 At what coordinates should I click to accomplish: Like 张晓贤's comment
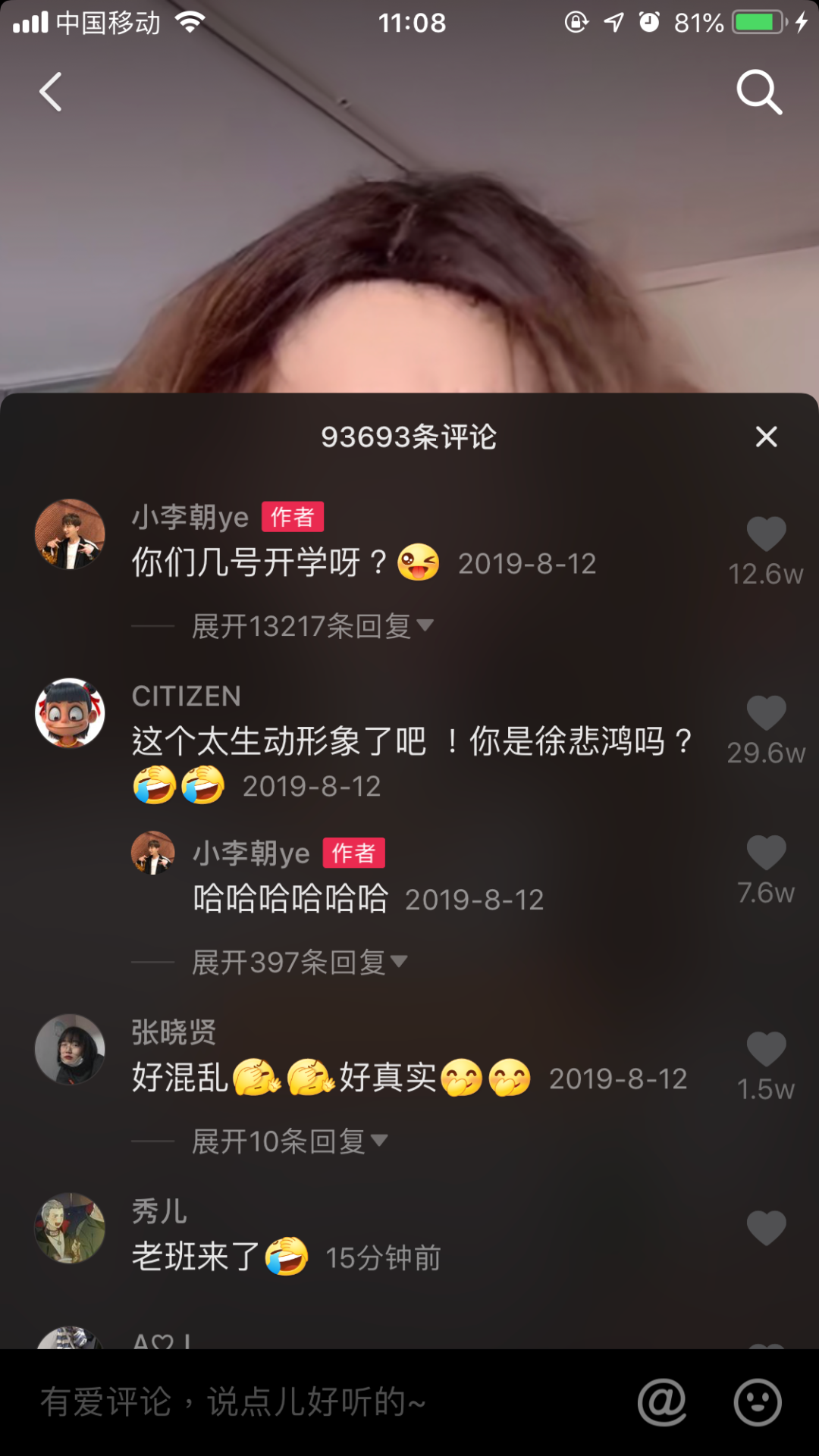pos(766,1050)
